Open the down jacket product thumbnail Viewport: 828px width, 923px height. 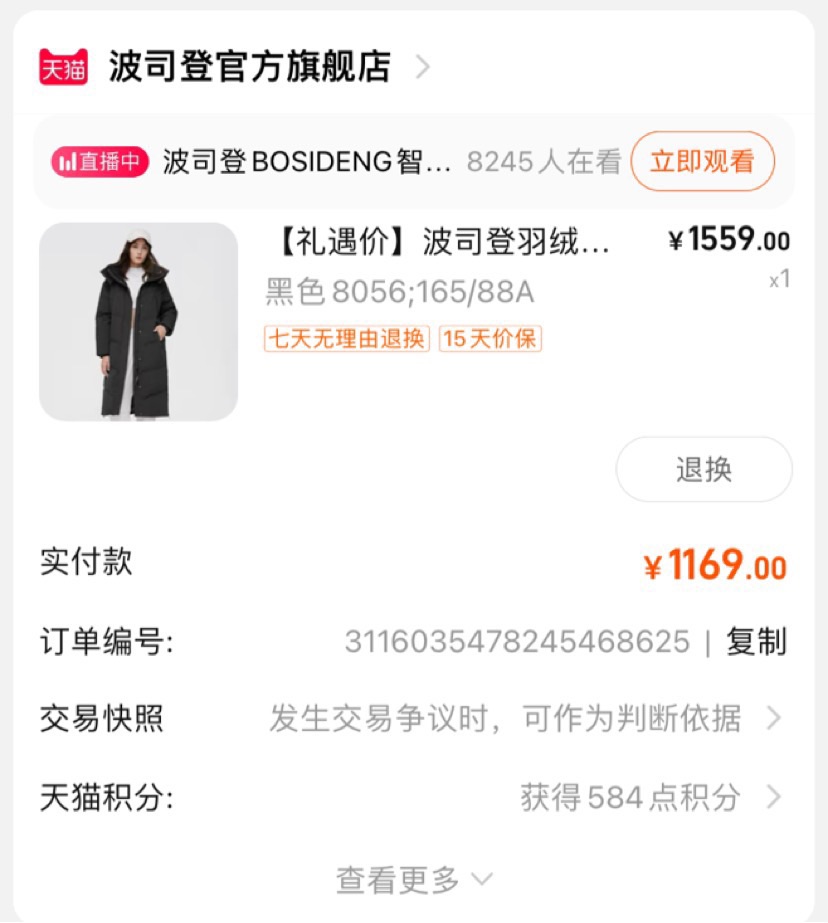click(x=138, y=321)
